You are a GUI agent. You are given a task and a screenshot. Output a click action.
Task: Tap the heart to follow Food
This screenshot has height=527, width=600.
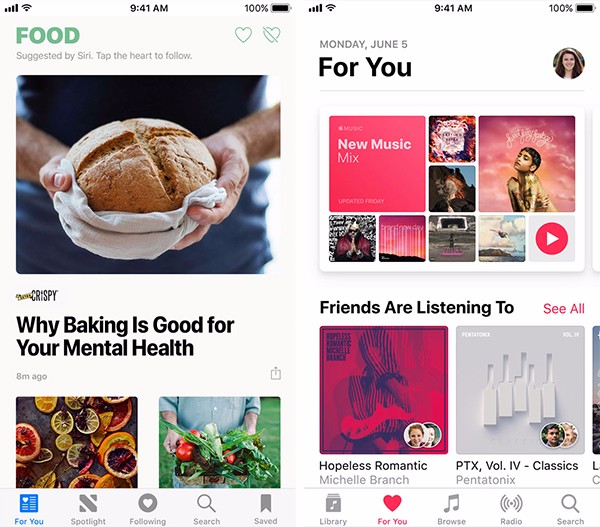pyautogui.click(x=243, y=35)
